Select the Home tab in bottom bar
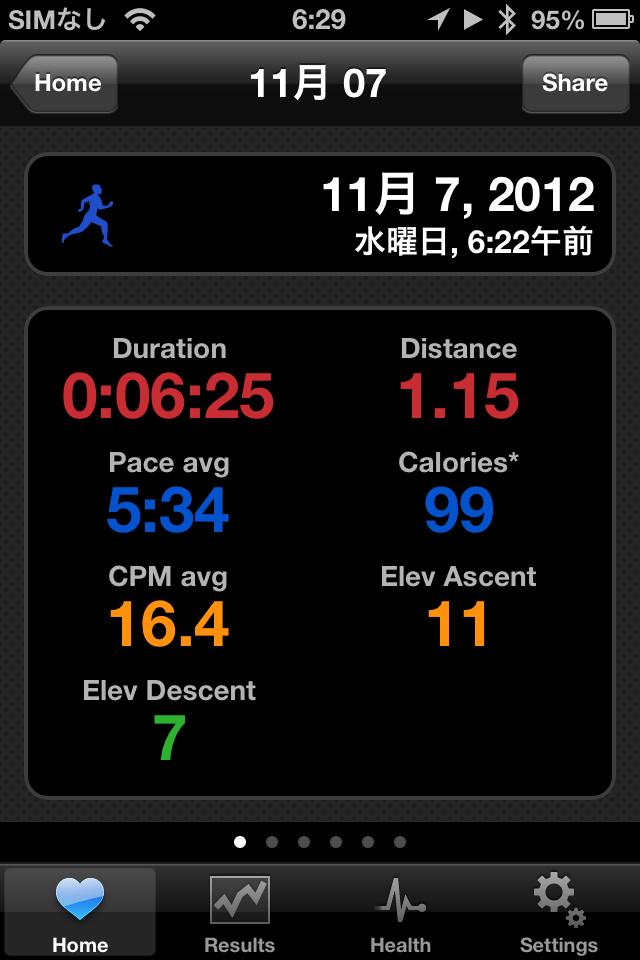The width and height of the screenshot is (640, 960). (80, 913)
